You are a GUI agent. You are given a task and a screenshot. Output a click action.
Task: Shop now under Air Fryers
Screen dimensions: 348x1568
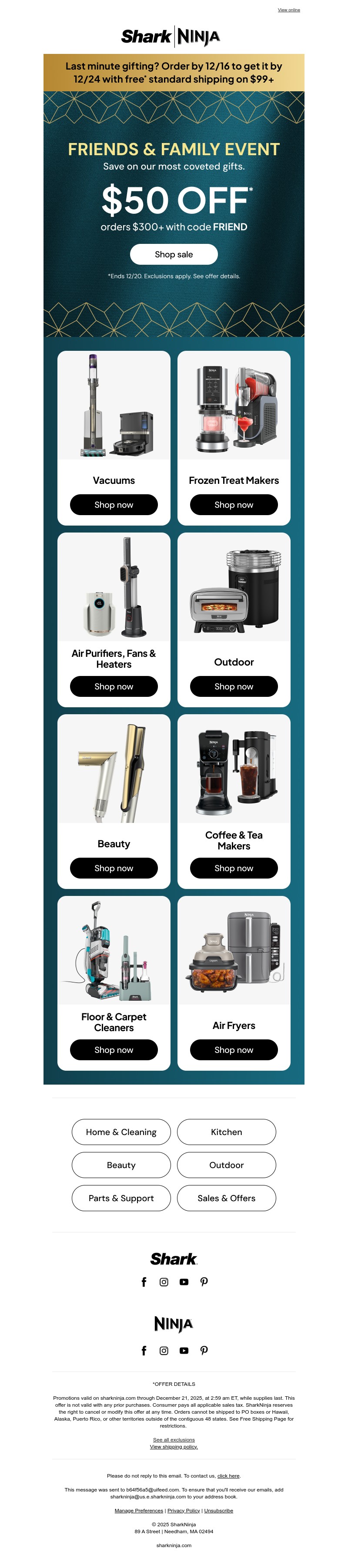(234, 1049)
